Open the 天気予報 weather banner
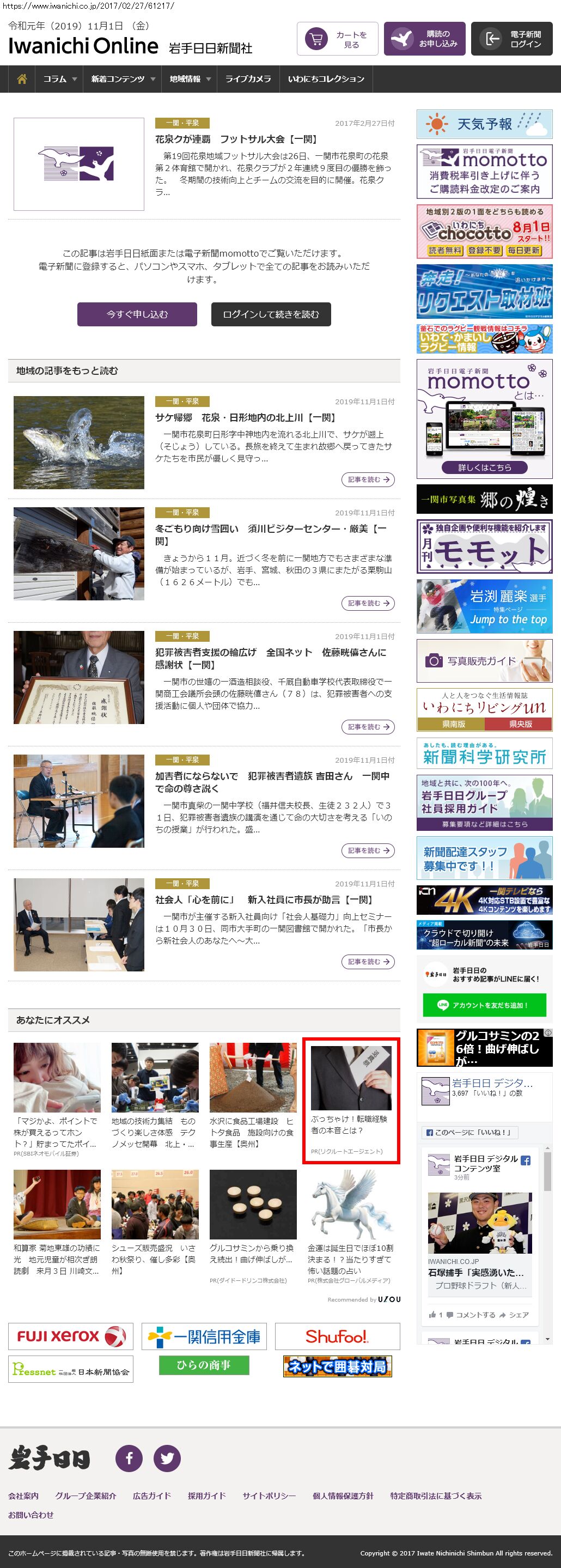Image resolution: width=561 pixels, height=1568 pixels. (x=484, y=124)
